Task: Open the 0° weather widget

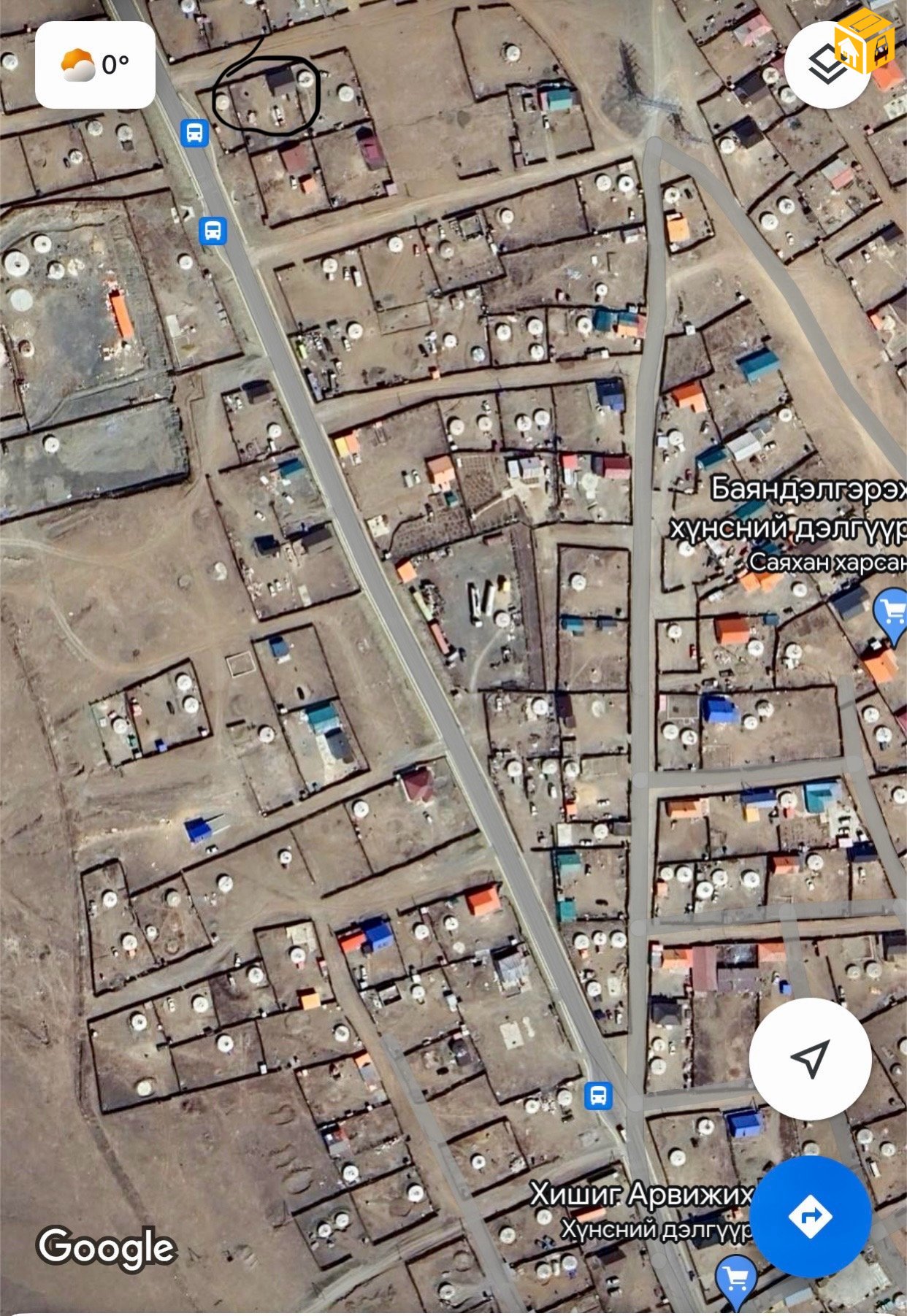Action: pos(96,65)
